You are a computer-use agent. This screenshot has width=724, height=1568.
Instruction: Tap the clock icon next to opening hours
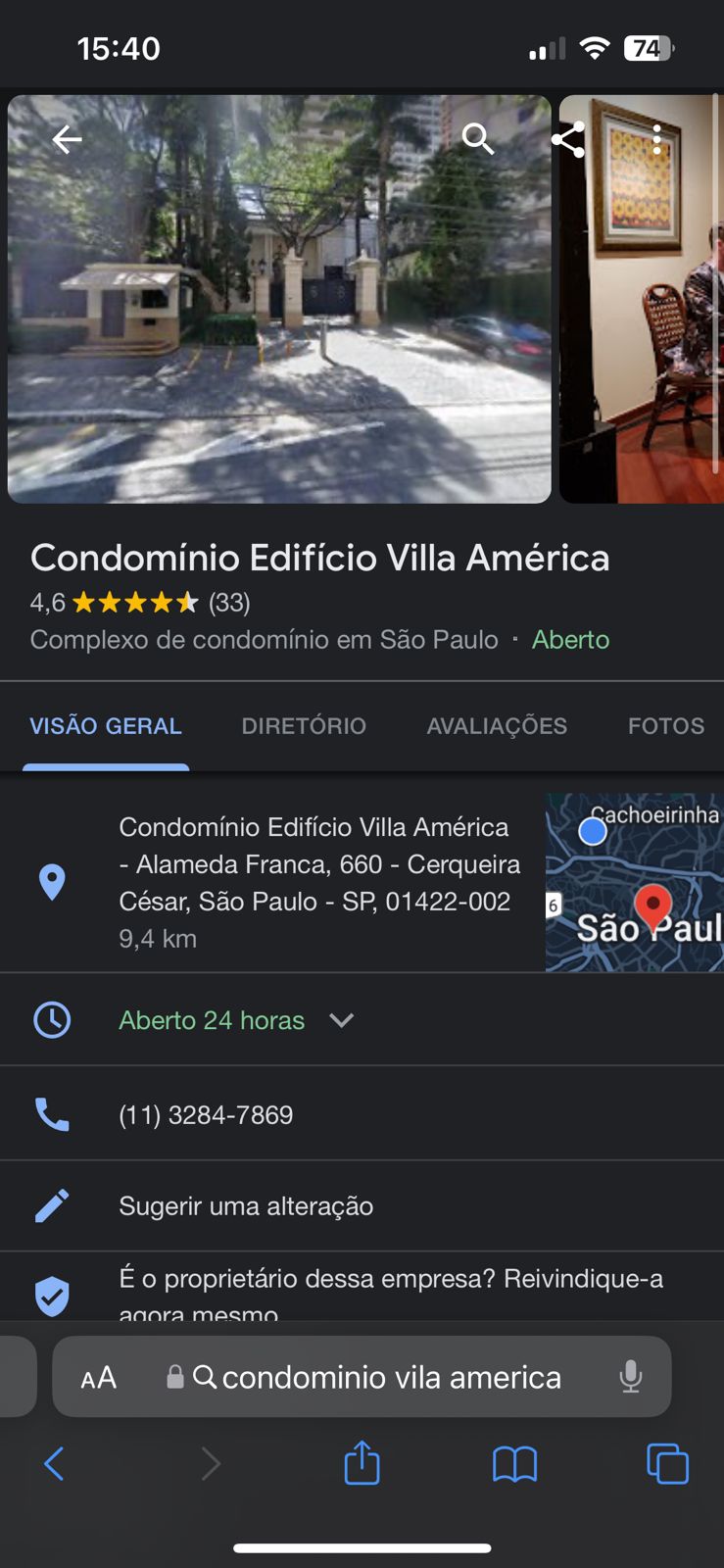pyautogui.click(x=51, y=1019)
